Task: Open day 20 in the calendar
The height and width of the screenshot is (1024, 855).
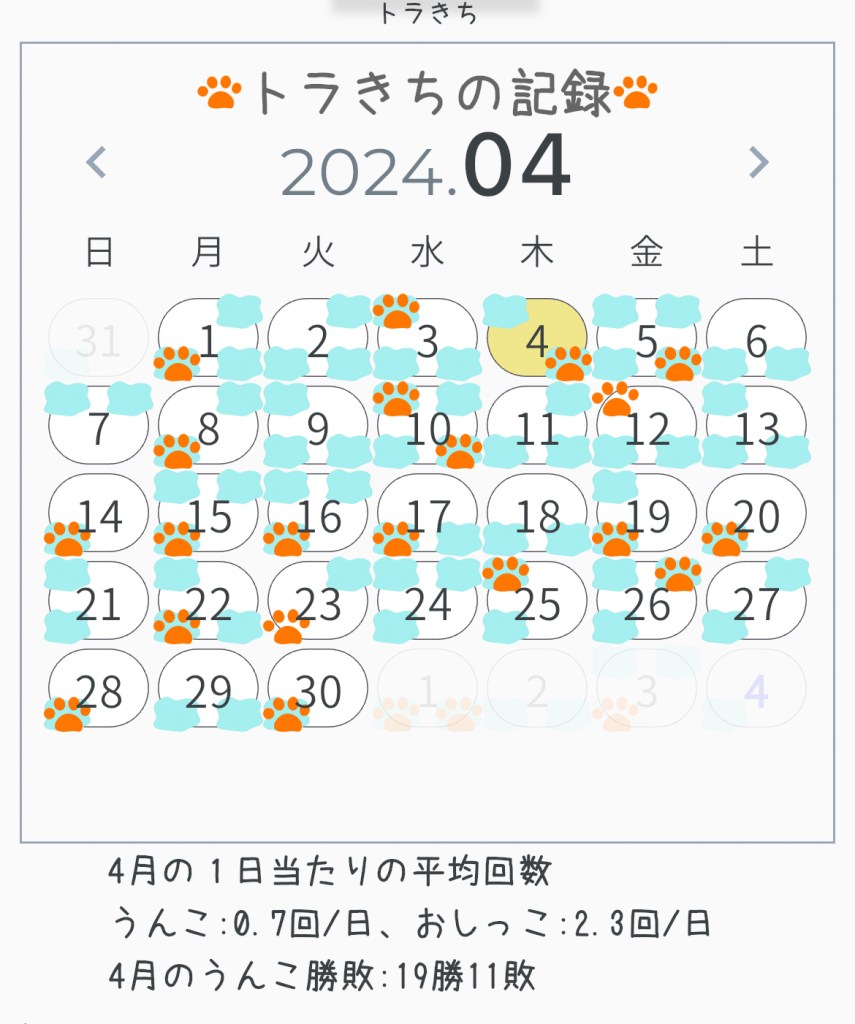Action: pos(756,516)
